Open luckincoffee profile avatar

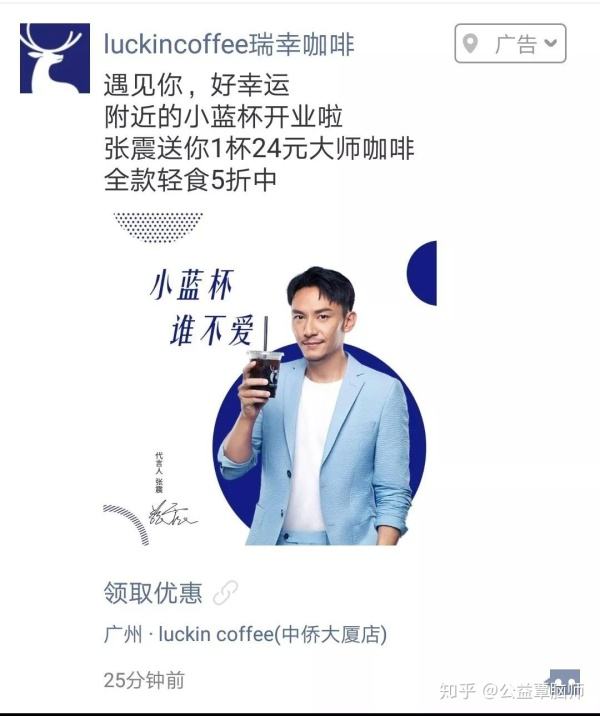54,58
